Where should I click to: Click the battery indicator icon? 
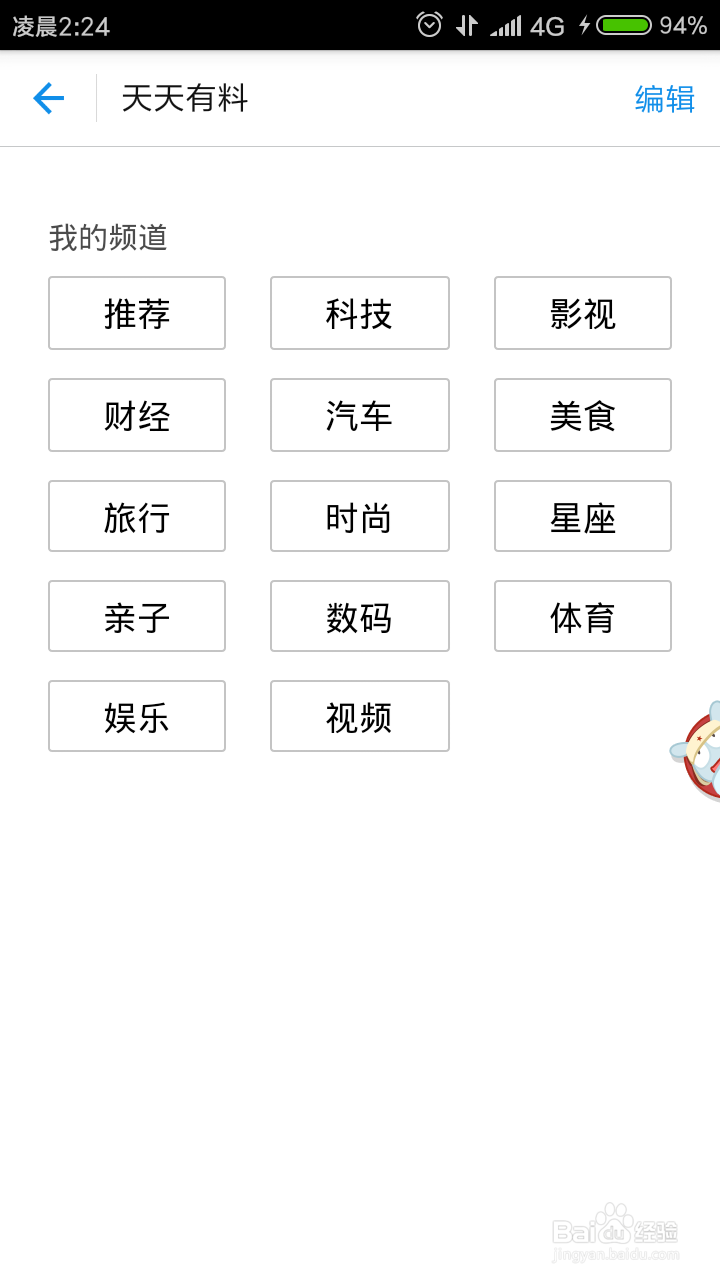[625, 24]
